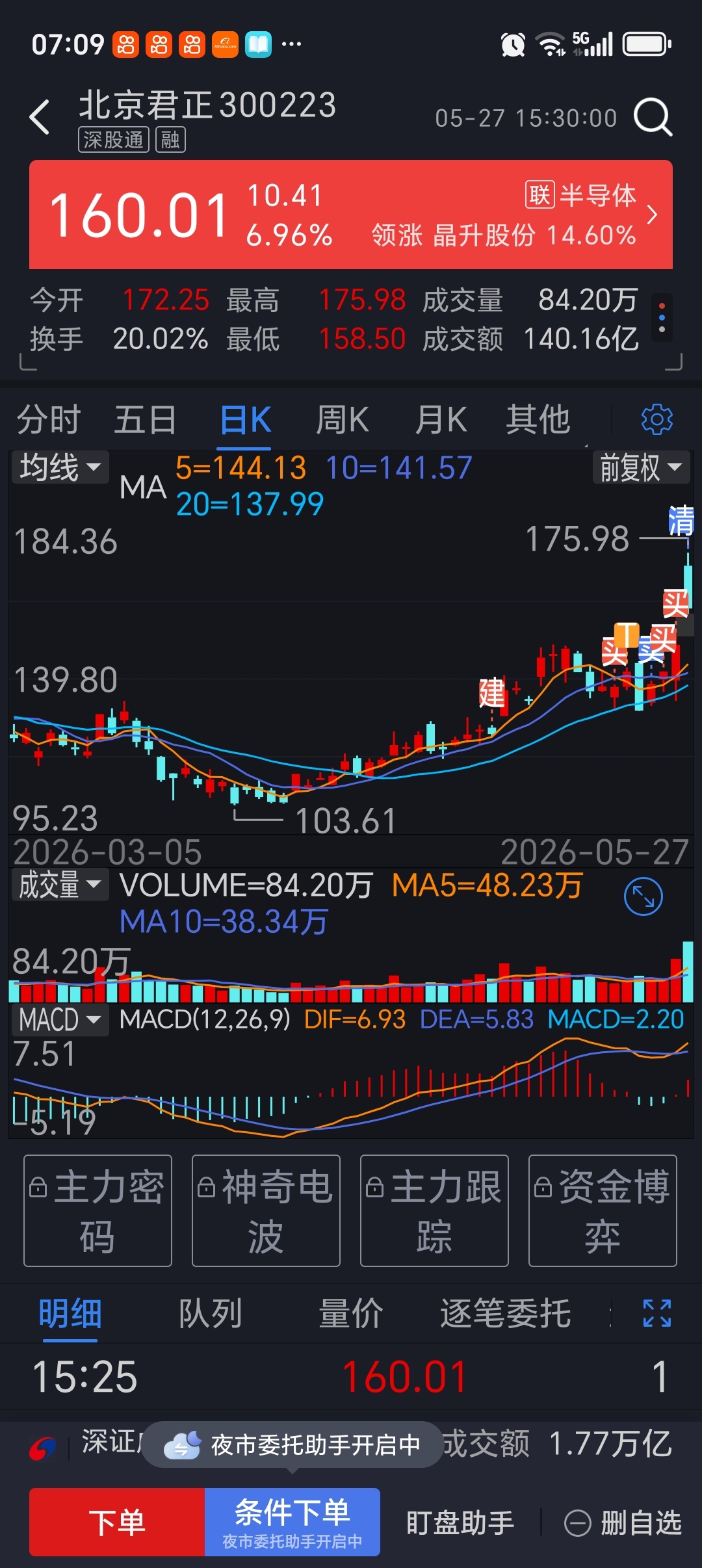Open chart settings gear icon
The width and height of the screenshot is (702, 1568).
coord(656,419)
